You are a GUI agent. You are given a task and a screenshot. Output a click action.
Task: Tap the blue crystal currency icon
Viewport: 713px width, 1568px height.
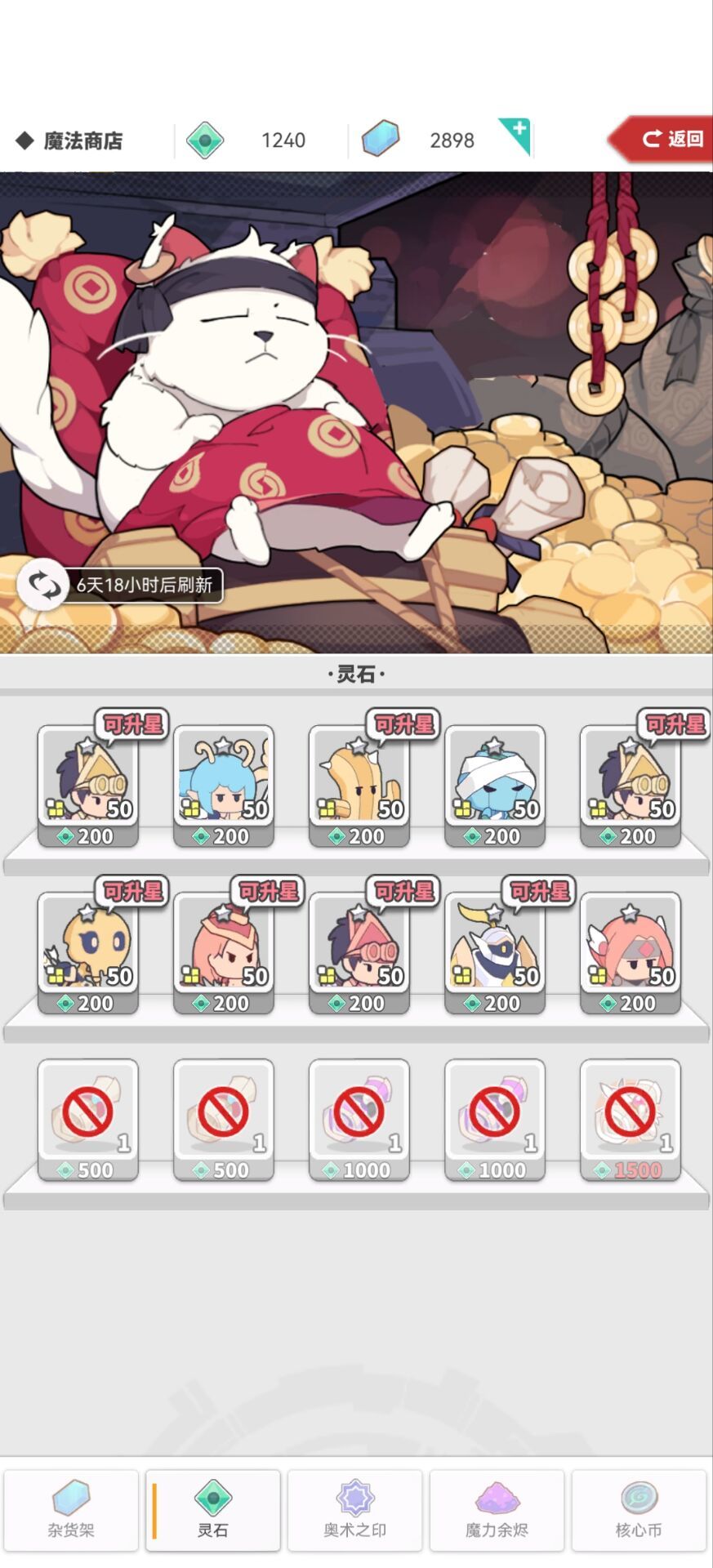(x=382, y=140)
